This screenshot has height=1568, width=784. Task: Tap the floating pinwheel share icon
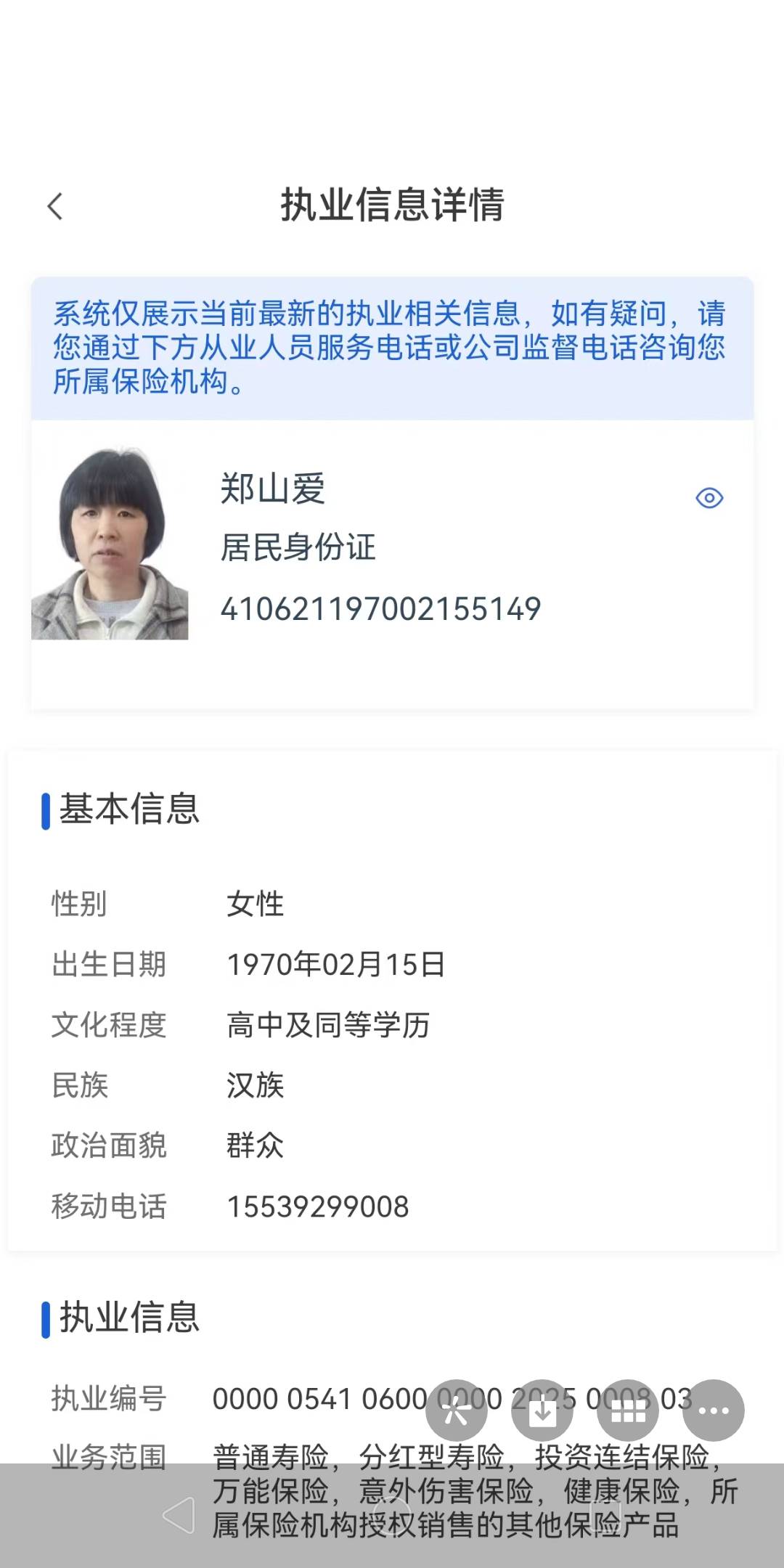click(457, 1410)
